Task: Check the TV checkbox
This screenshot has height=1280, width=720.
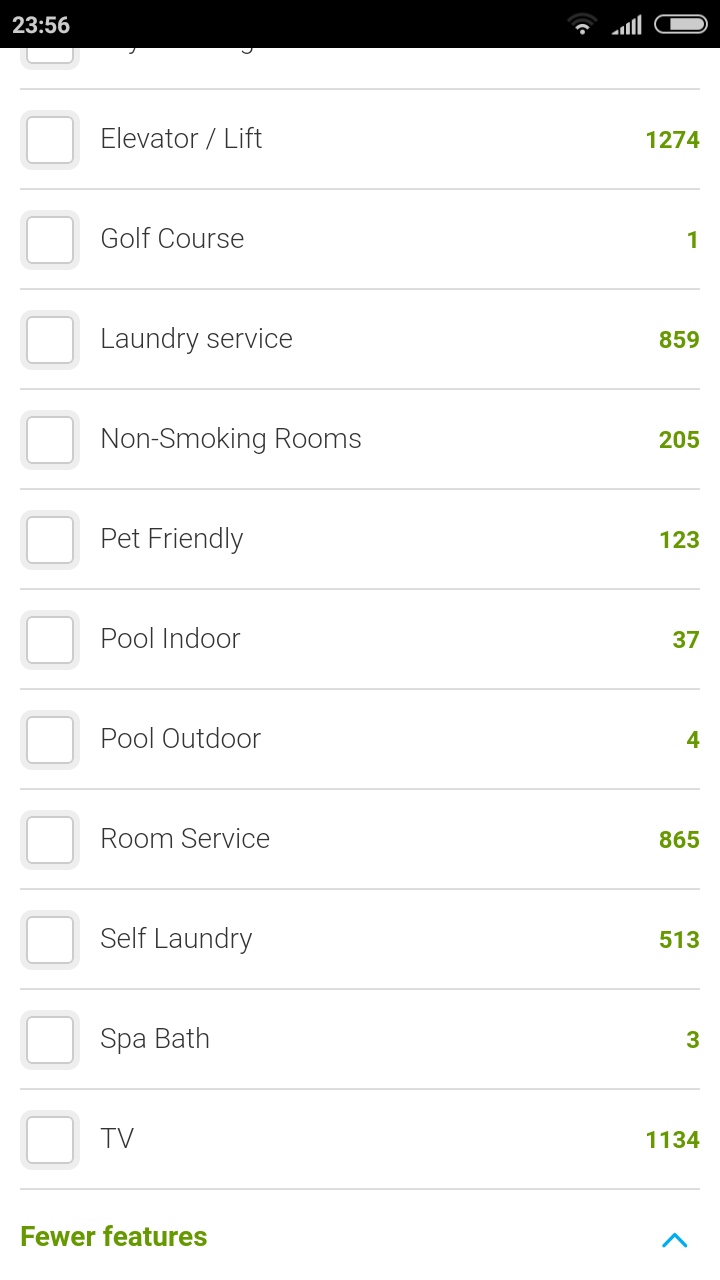Action: pyautogui.click(x=50, y=1140)
